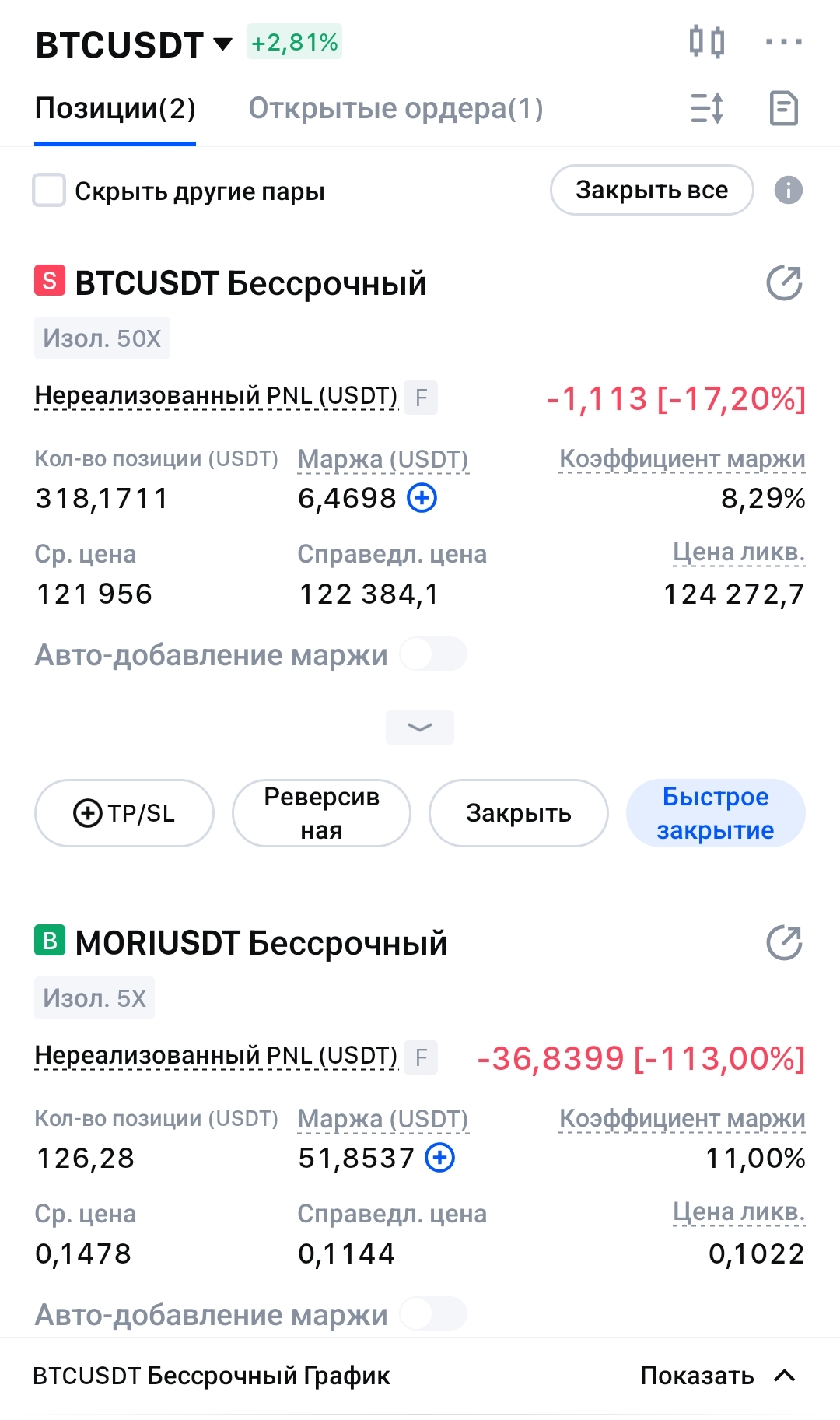Screen dimensions: 840x1420
Task: Show the BTCUSDT Бессрочный chart
Action: 717,1376
